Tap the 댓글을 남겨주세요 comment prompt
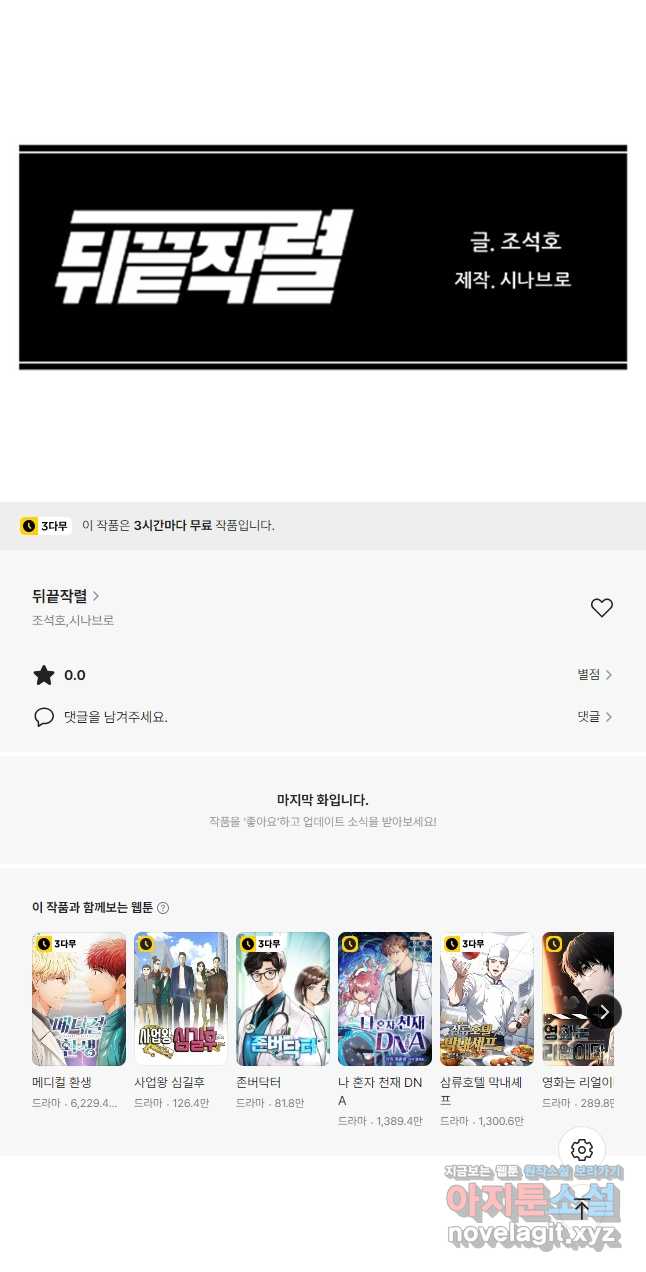Screen dimensions: 646x1272 coord(100,717)
